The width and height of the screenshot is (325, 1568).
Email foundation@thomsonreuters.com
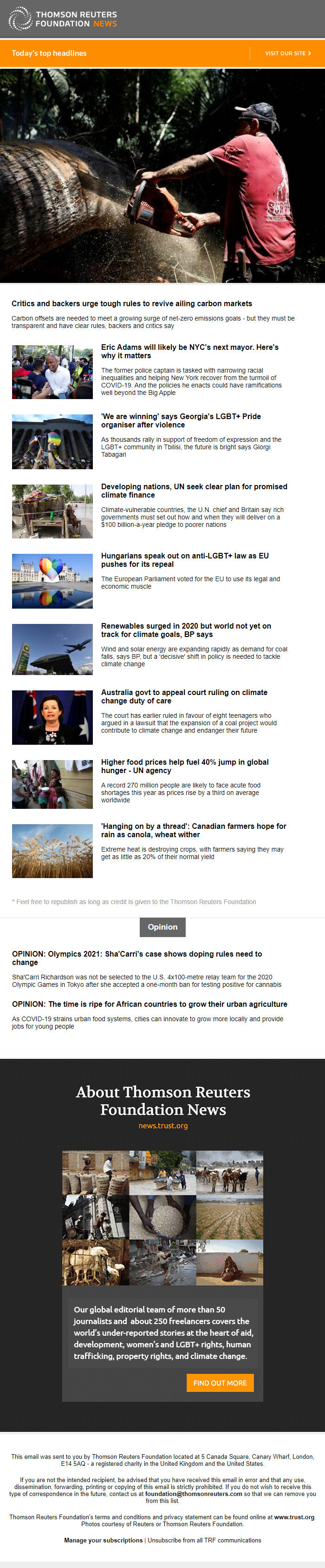click(x=194, y=1494)
